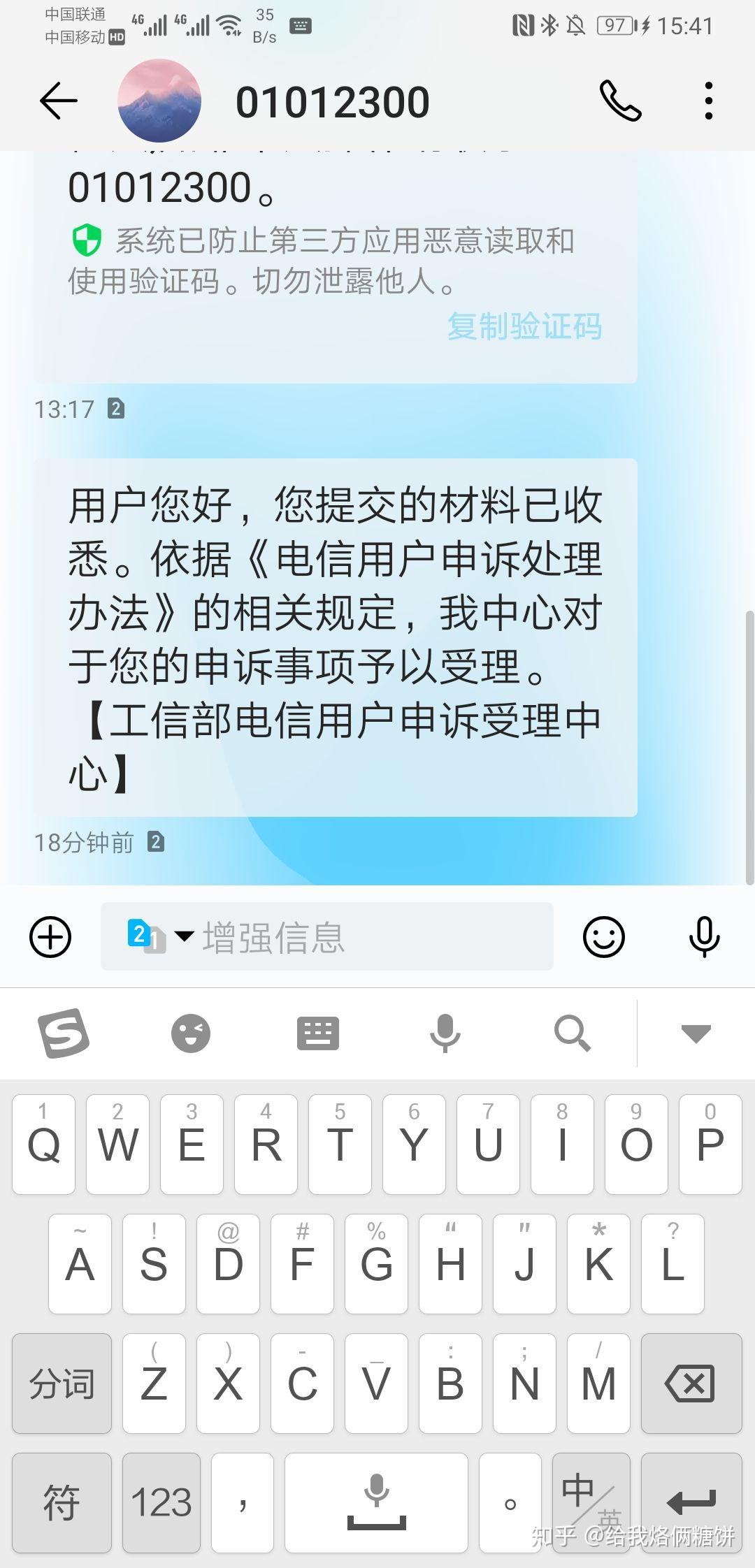Tap 复制验证码 to copy verification code
This screenshot has height=1568, width=755.
526,326
